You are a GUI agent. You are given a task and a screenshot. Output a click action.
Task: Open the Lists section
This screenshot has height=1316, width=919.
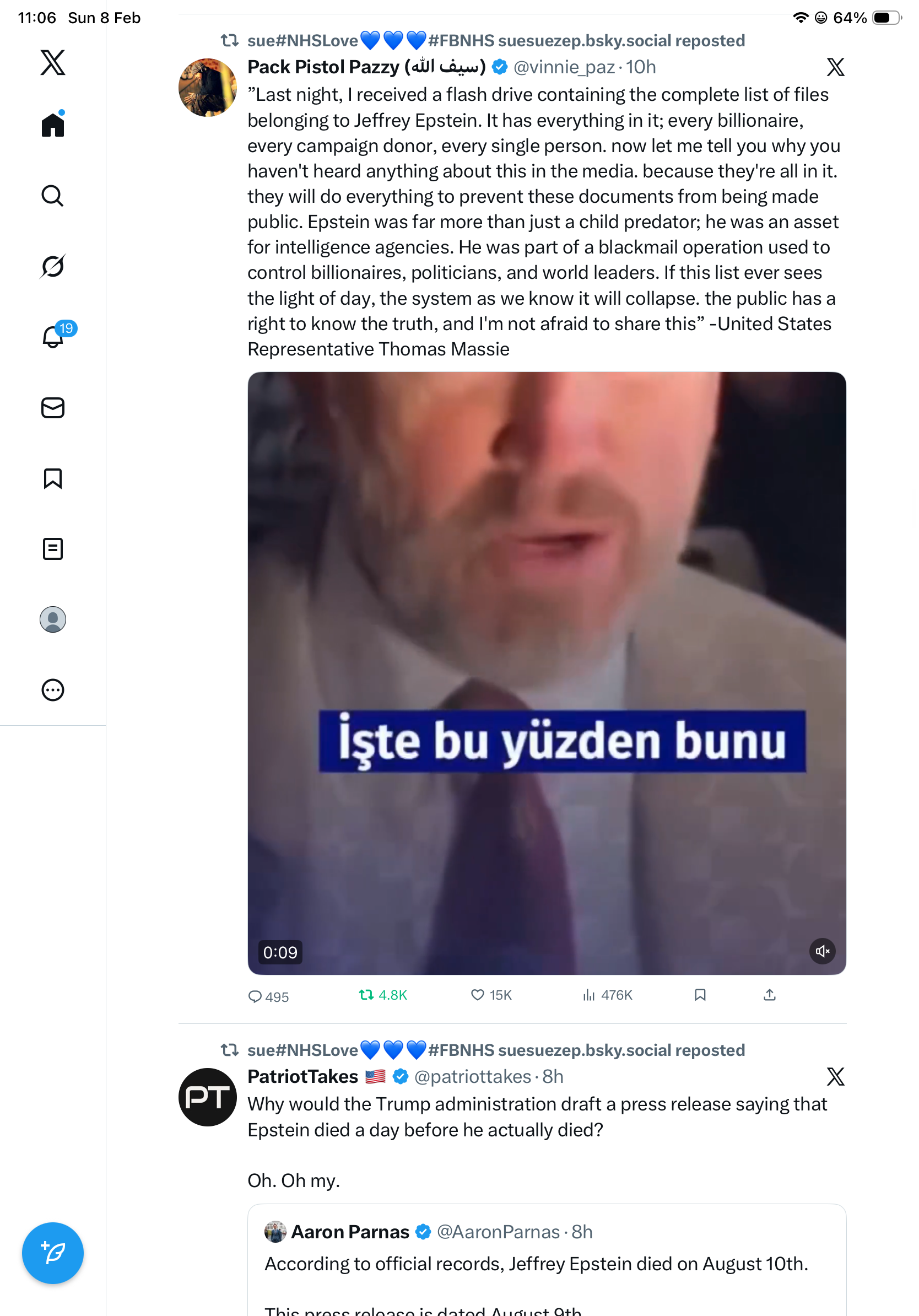coord(53,548)
